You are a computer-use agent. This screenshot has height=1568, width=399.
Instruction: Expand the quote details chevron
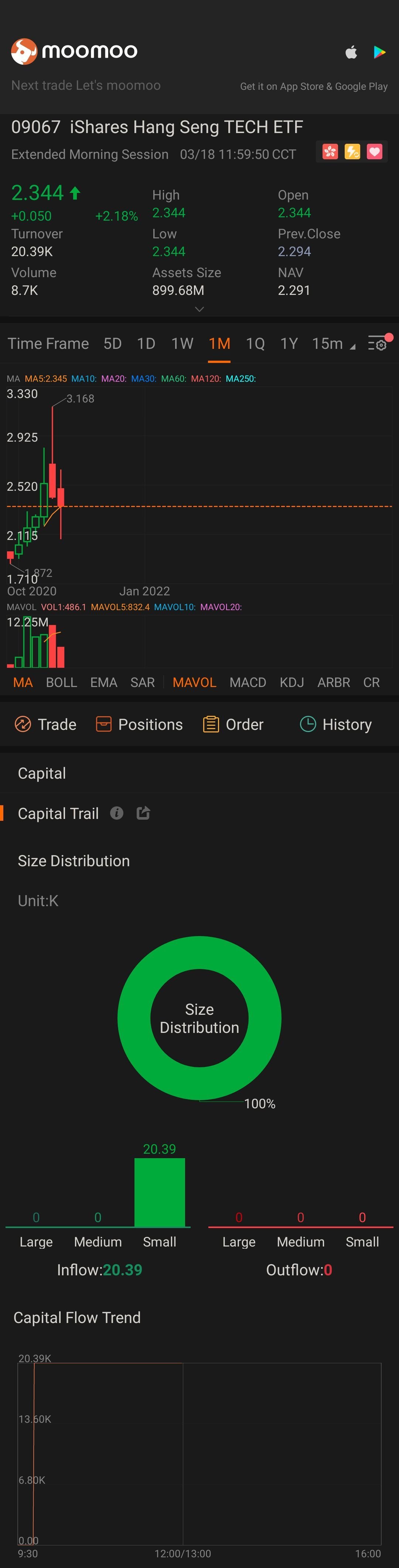pos(199,309)
